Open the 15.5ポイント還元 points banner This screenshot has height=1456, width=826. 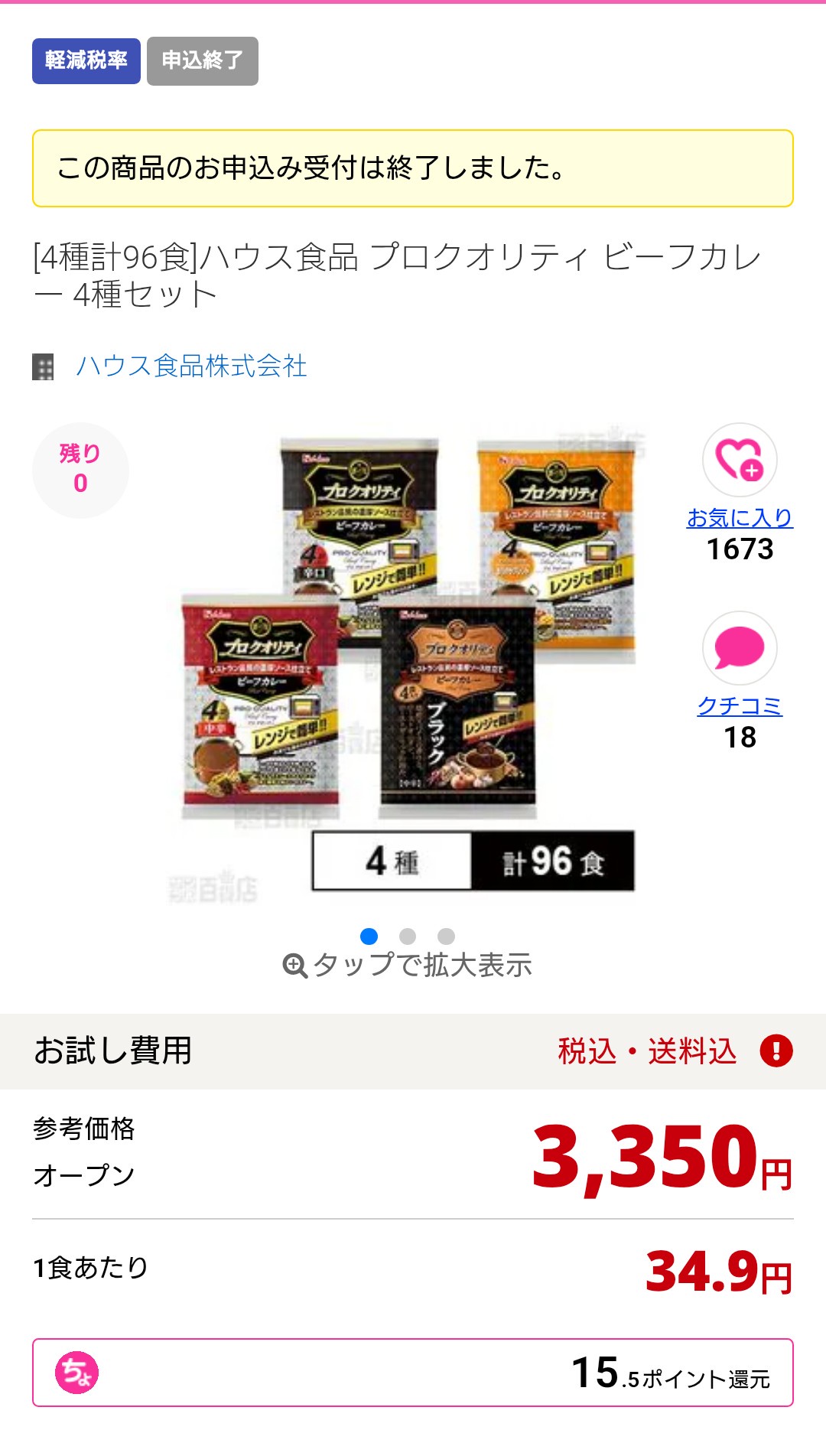tap(413, 1373)
